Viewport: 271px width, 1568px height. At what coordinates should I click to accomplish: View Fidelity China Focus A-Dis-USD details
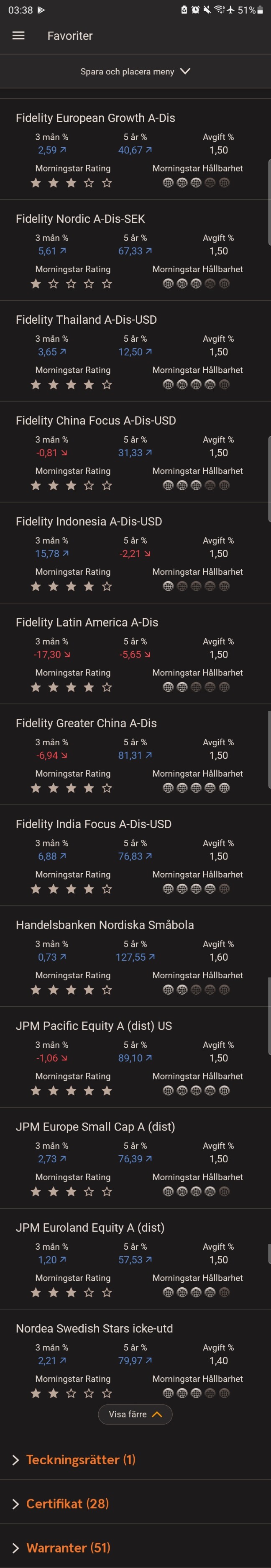[x=96, y=421]
